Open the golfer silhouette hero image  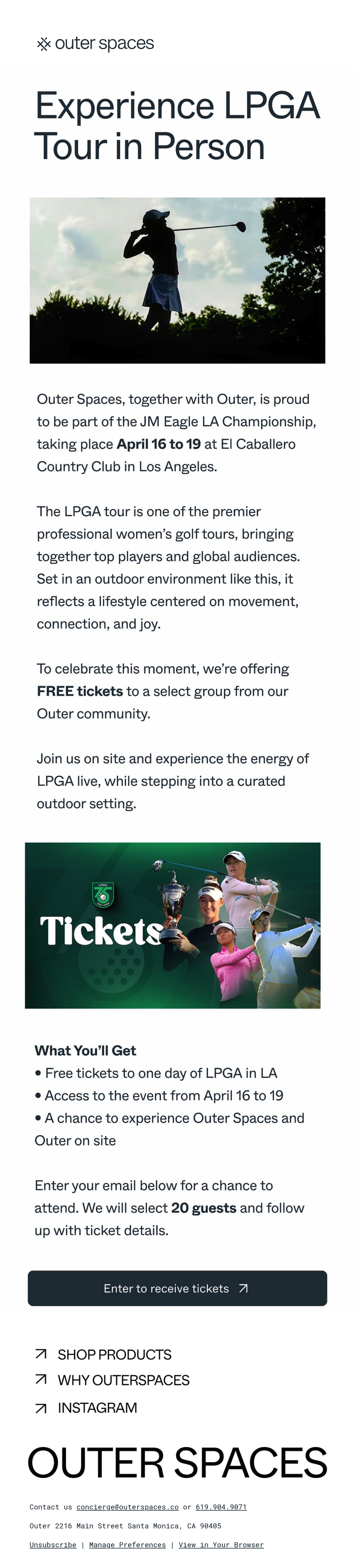[x=177, y=280]
